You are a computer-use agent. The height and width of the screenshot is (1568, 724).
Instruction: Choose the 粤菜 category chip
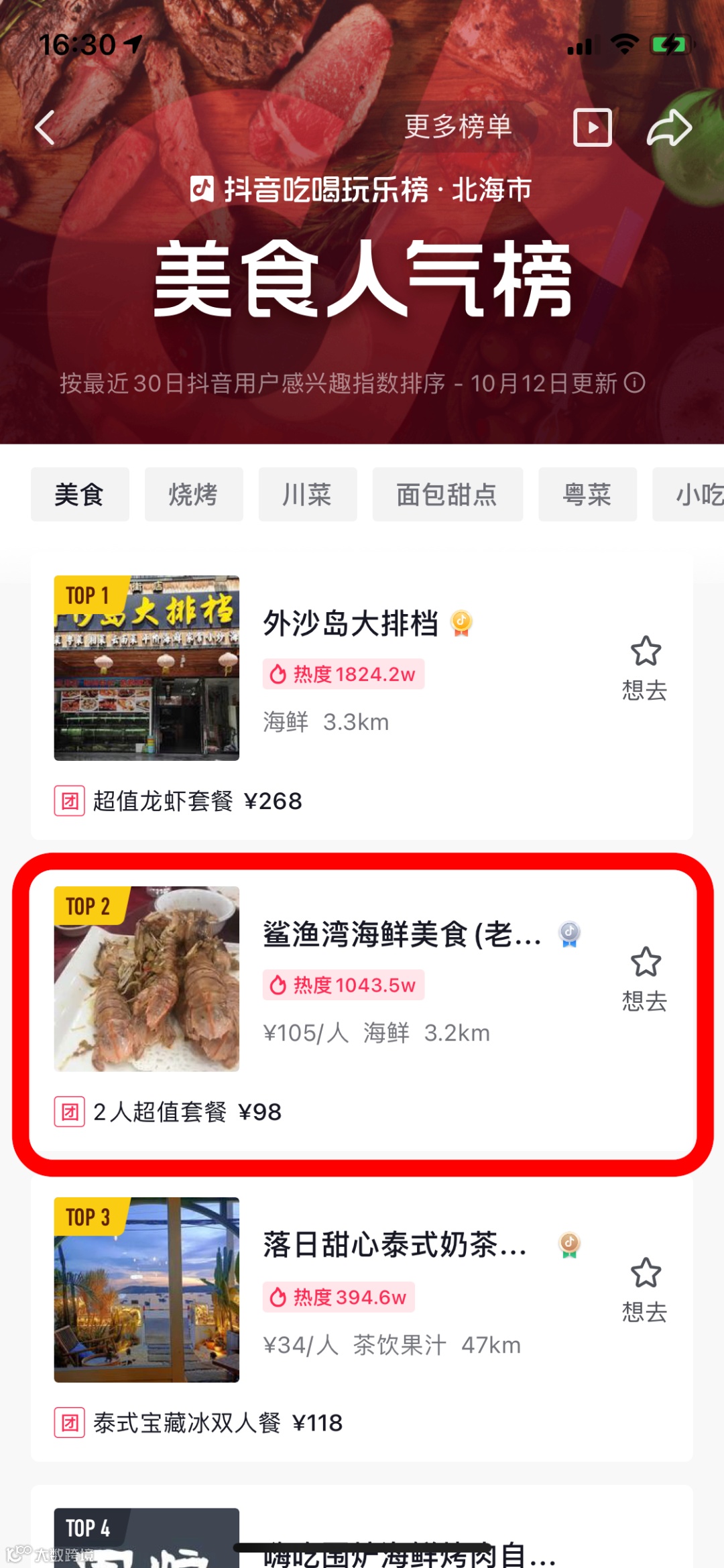pos(587,495)
